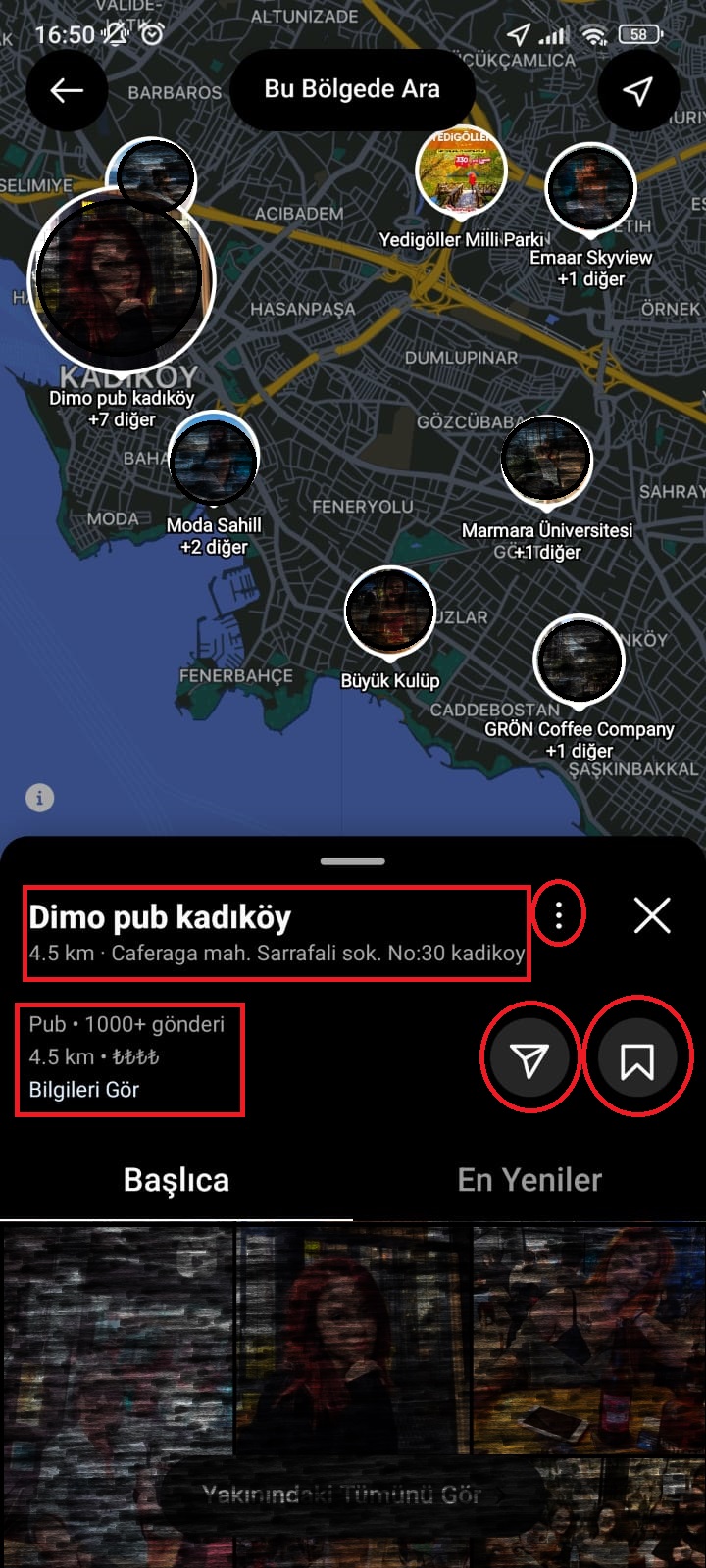706x1568 pixels.
Task: Switch to the Başlıca tab
Action: coord(176,1180)
